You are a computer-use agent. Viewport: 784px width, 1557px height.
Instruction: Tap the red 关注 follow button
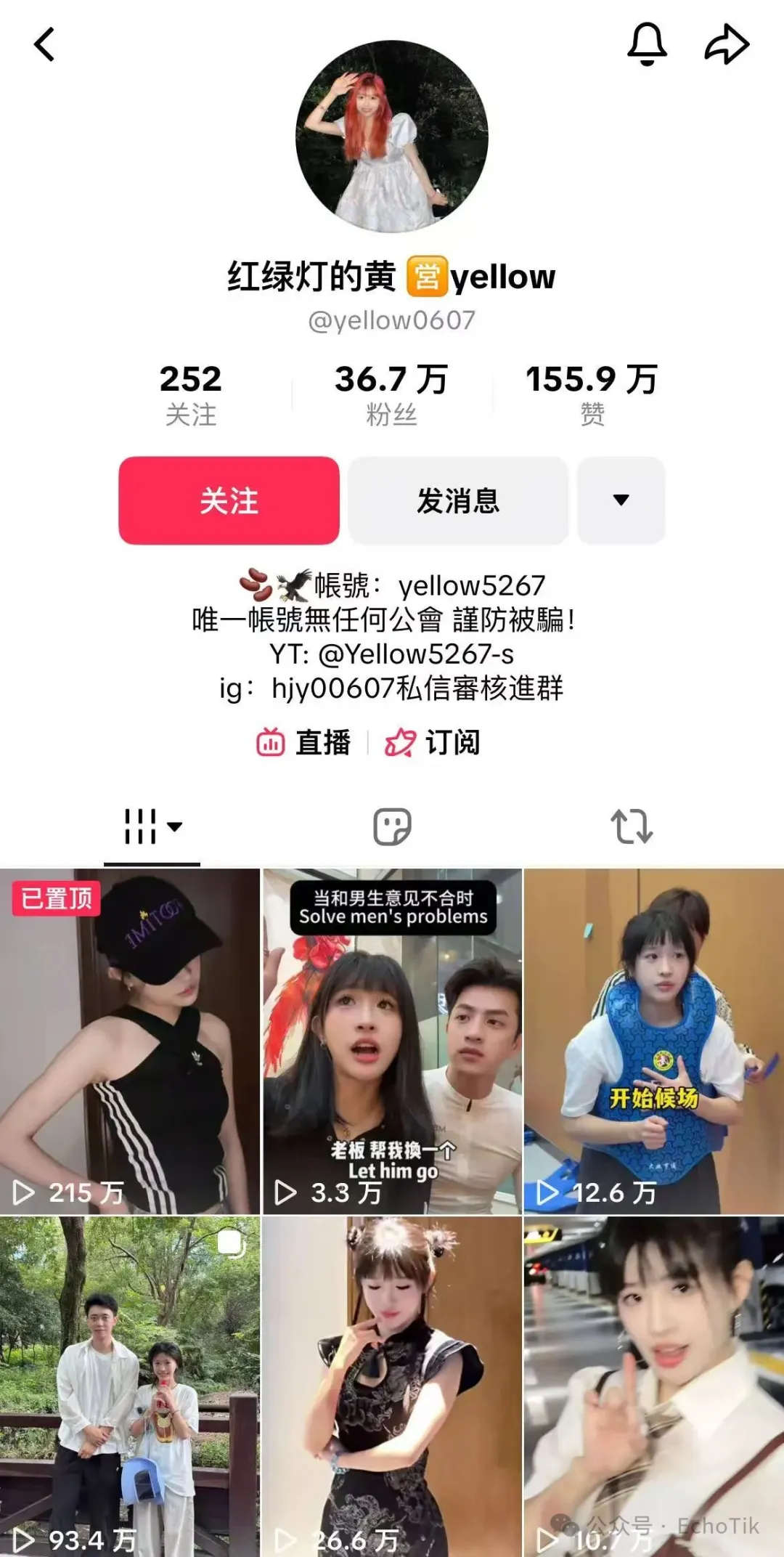click(229, 500)
